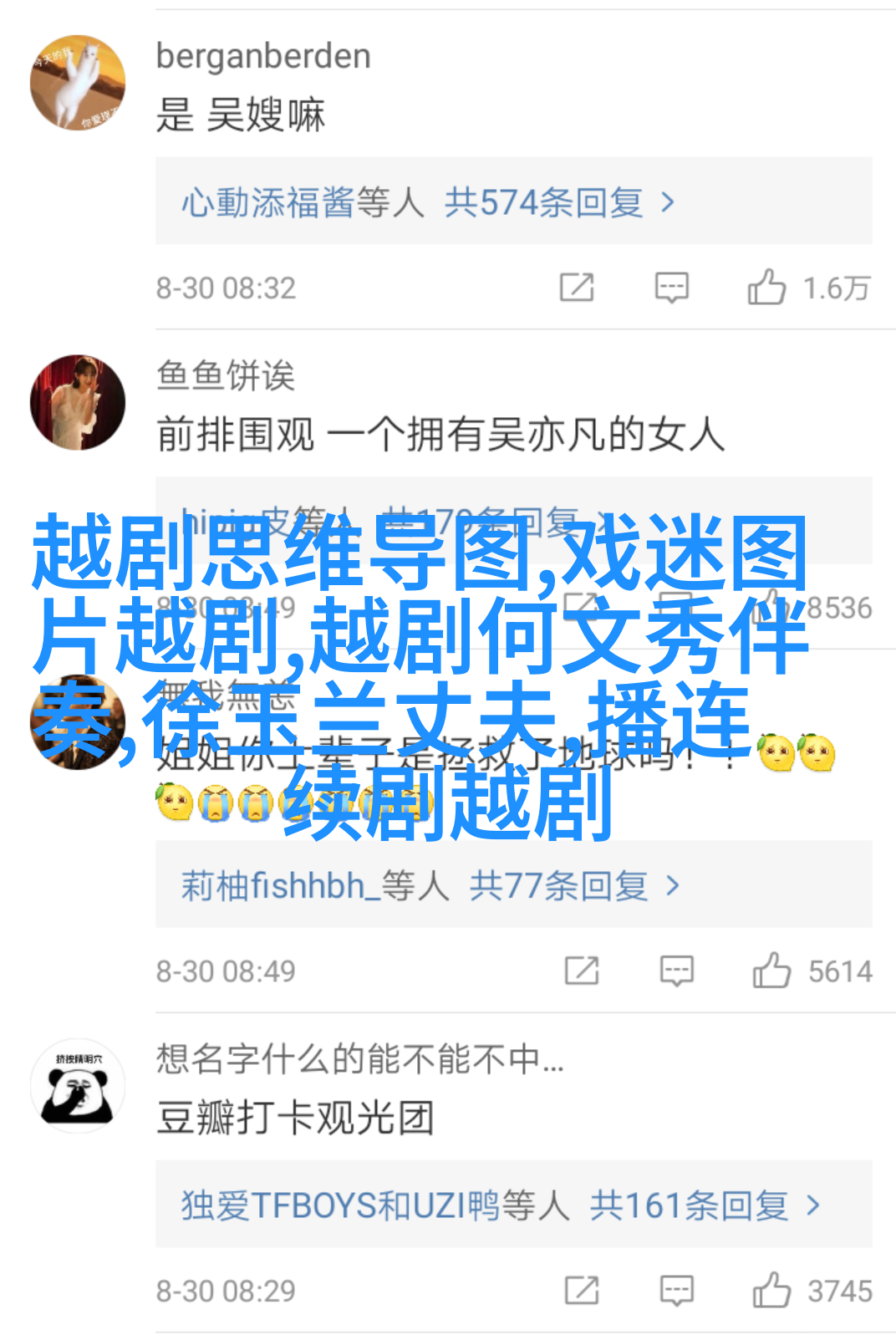The image size is (896, 1335).
Task: Open the username 想名字什么的能不能不中…
Action: 359,1059
